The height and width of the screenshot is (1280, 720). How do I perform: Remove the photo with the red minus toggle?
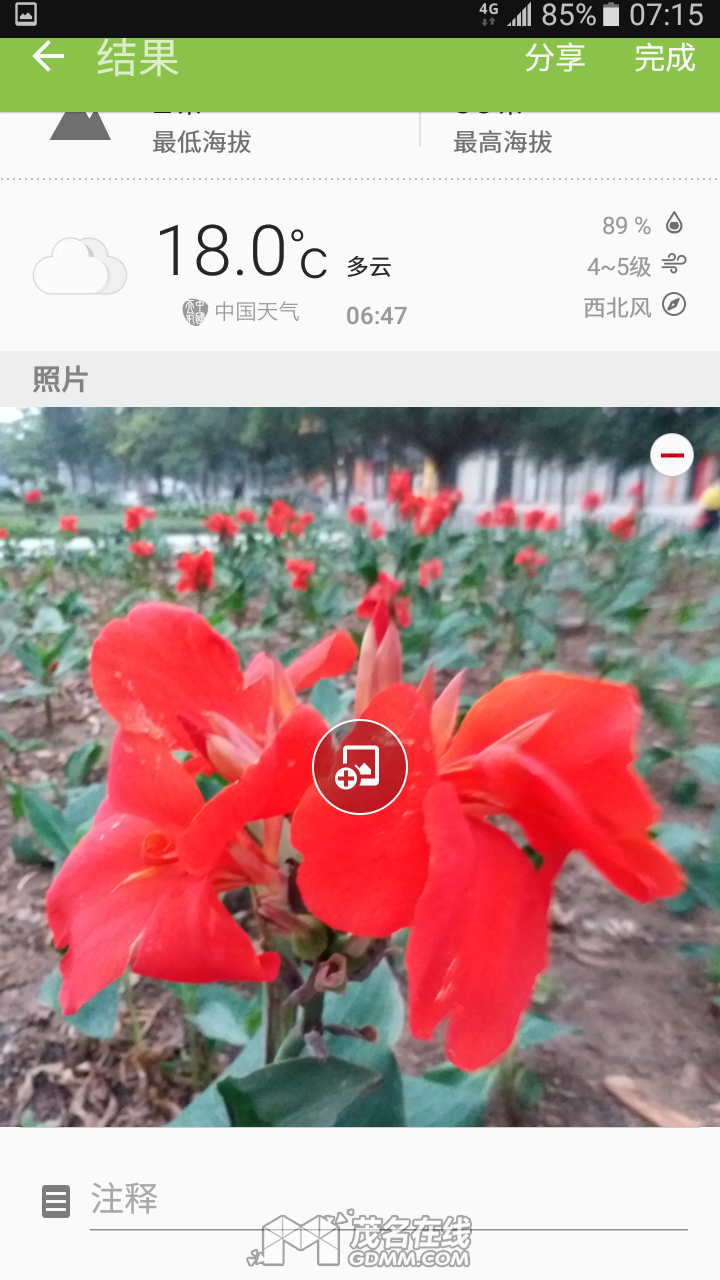coord(671,455)
